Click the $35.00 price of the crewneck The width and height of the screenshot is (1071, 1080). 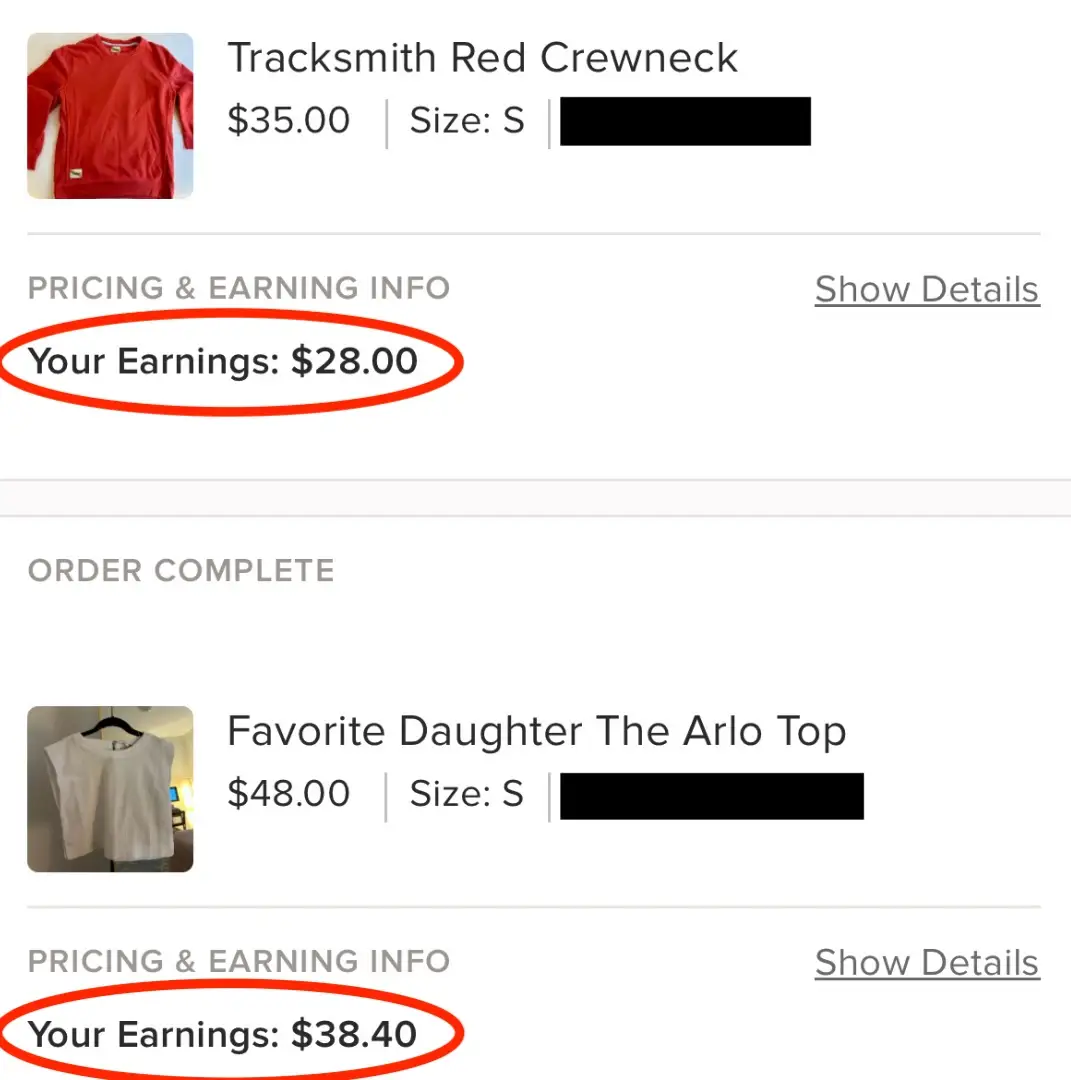click(x=288, y=120)
